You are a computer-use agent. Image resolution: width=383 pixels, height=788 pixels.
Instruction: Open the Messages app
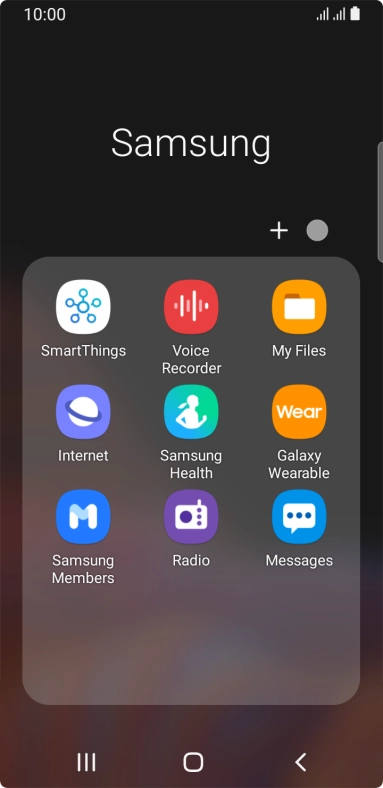299,517
